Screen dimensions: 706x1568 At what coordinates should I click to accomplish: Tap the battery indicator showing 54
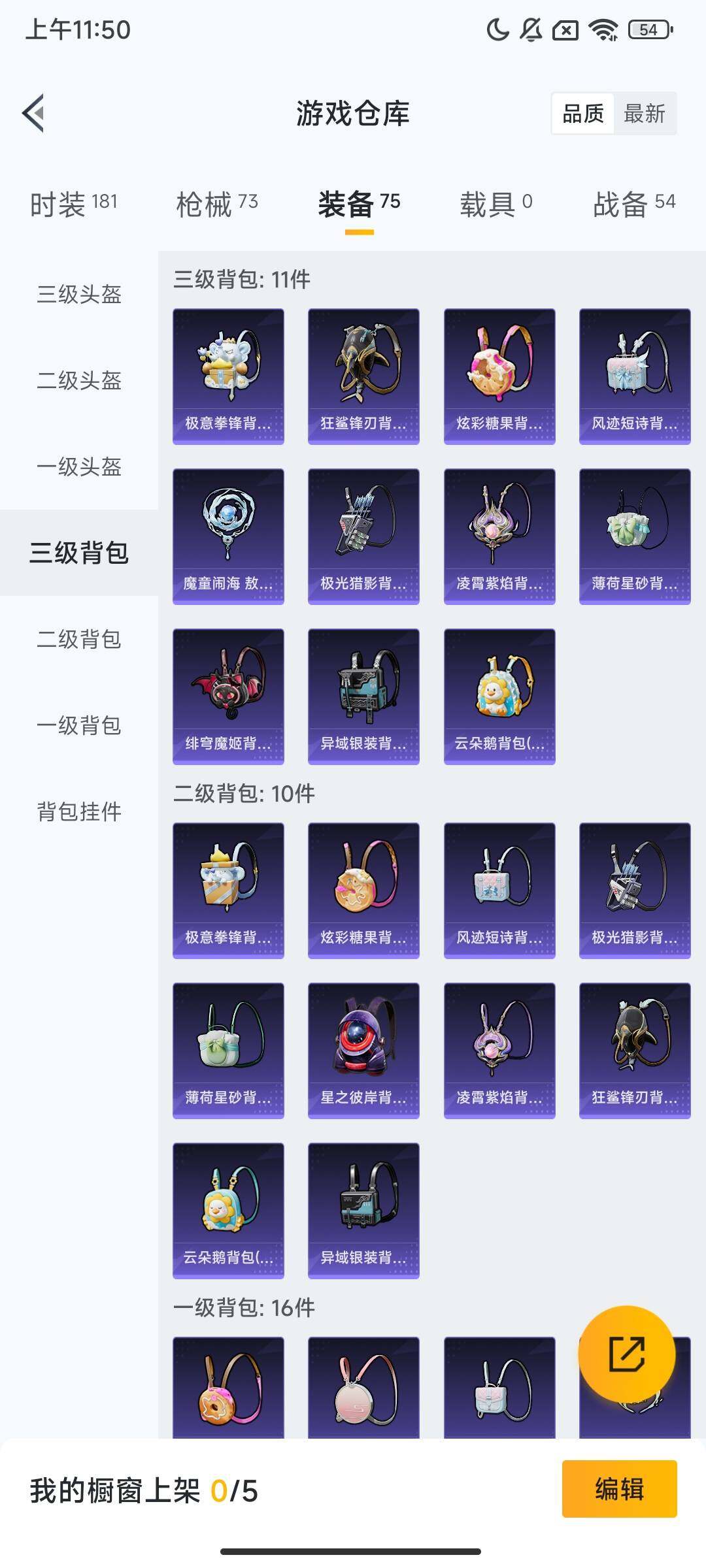(647, 28)
